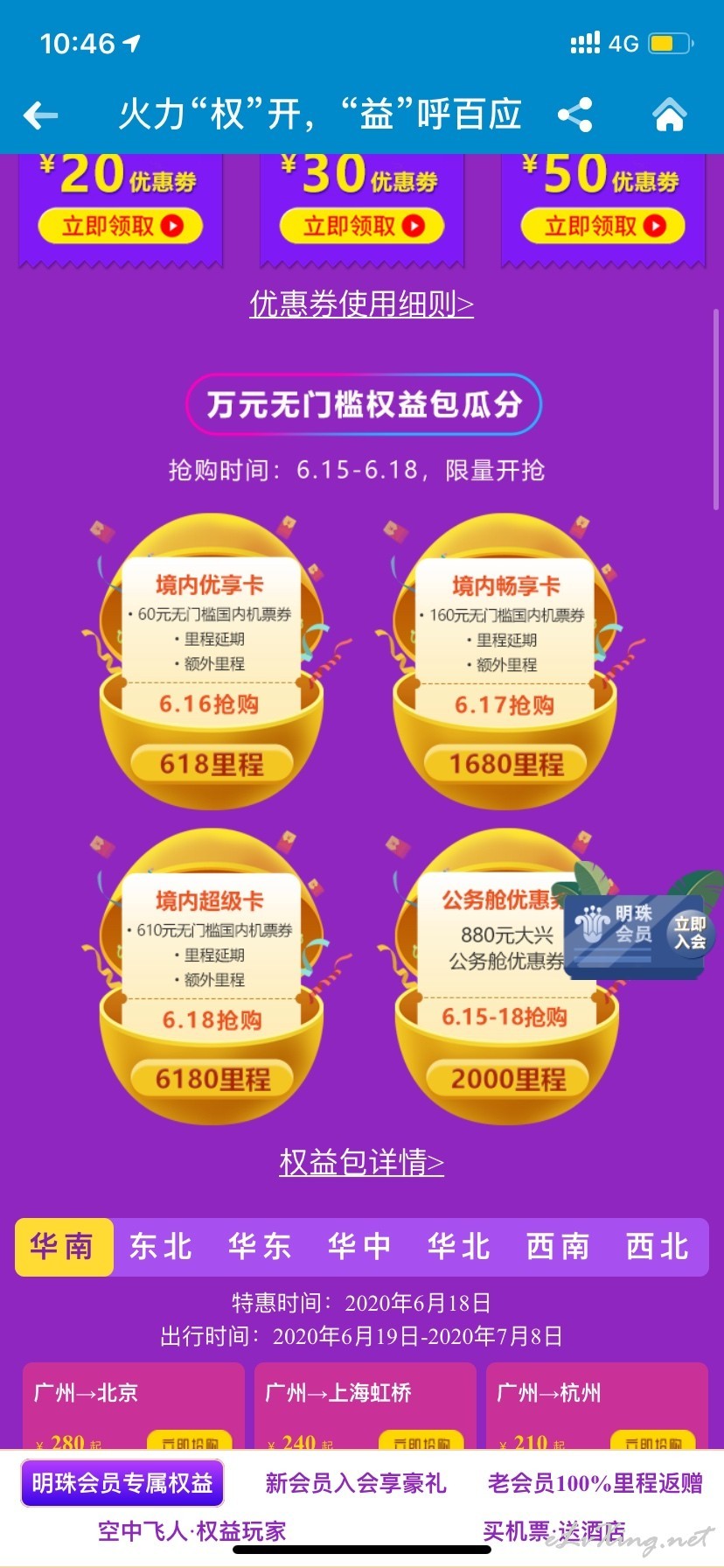
Task: Switch to the 华东 region tab
Action: [260, 1247]
